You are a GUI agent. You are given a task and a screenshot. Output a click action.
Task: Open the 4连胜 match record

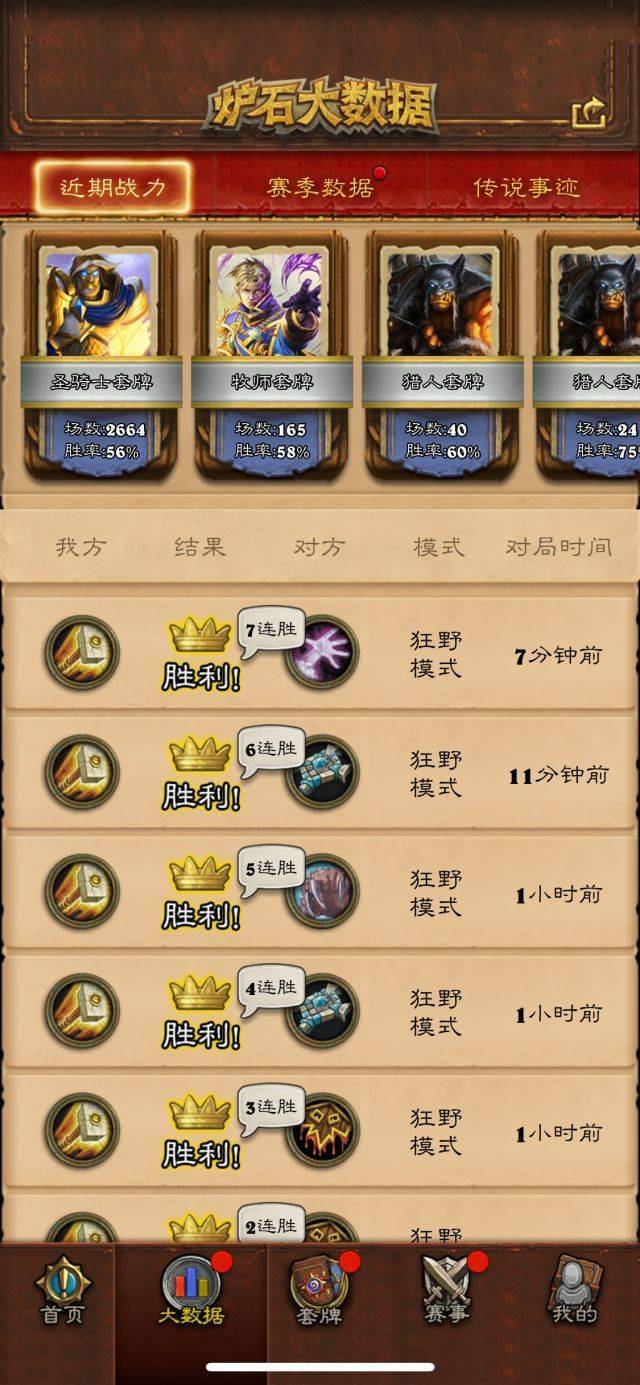click(320, 1011)
